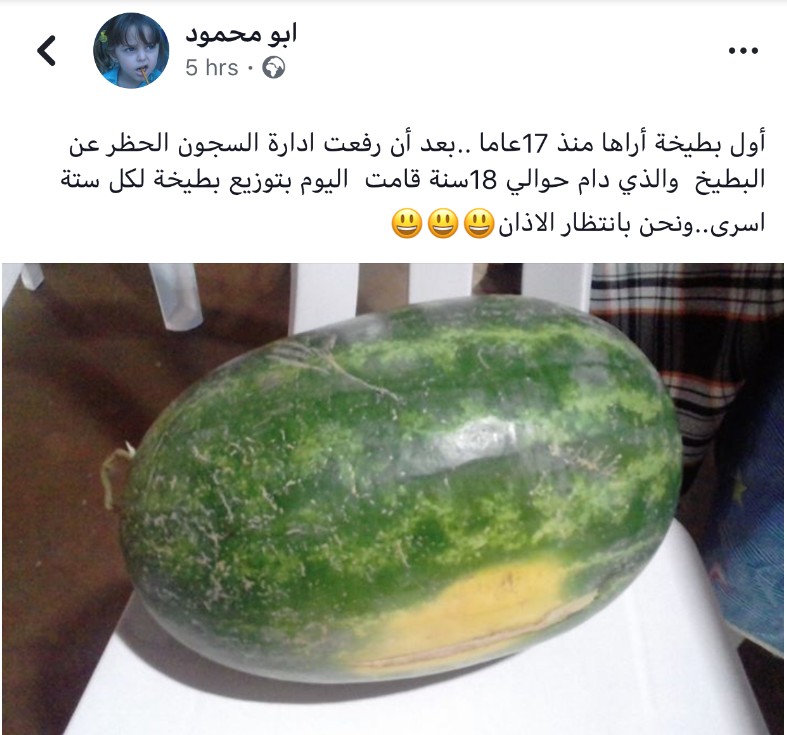Open ابو محمود's profile picture
The image size is (787, 735).
point(131,50)
